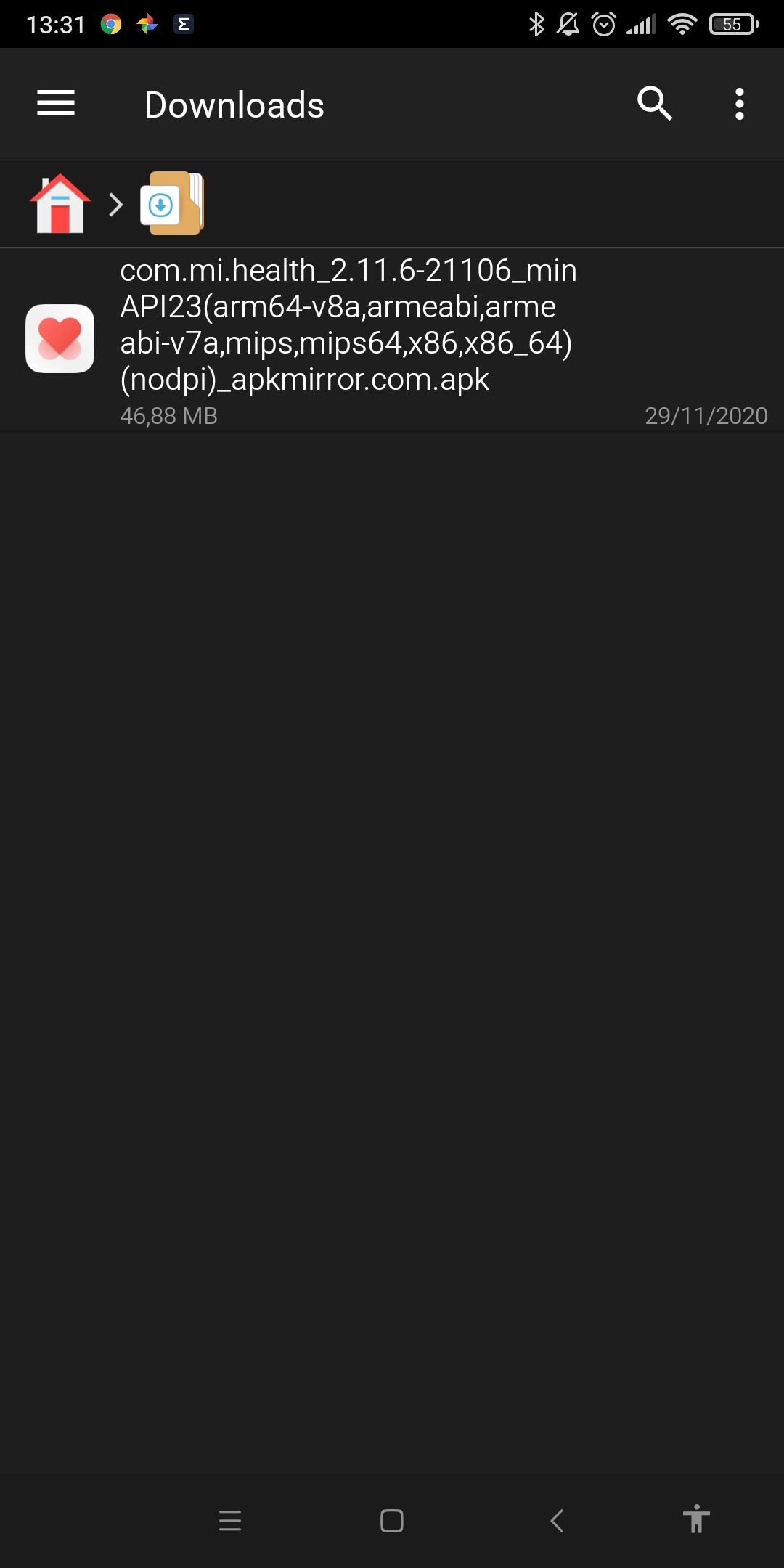Go to the home folder breadcrumb
This screenshot has width=784, height=1568.
click(60, 204)
